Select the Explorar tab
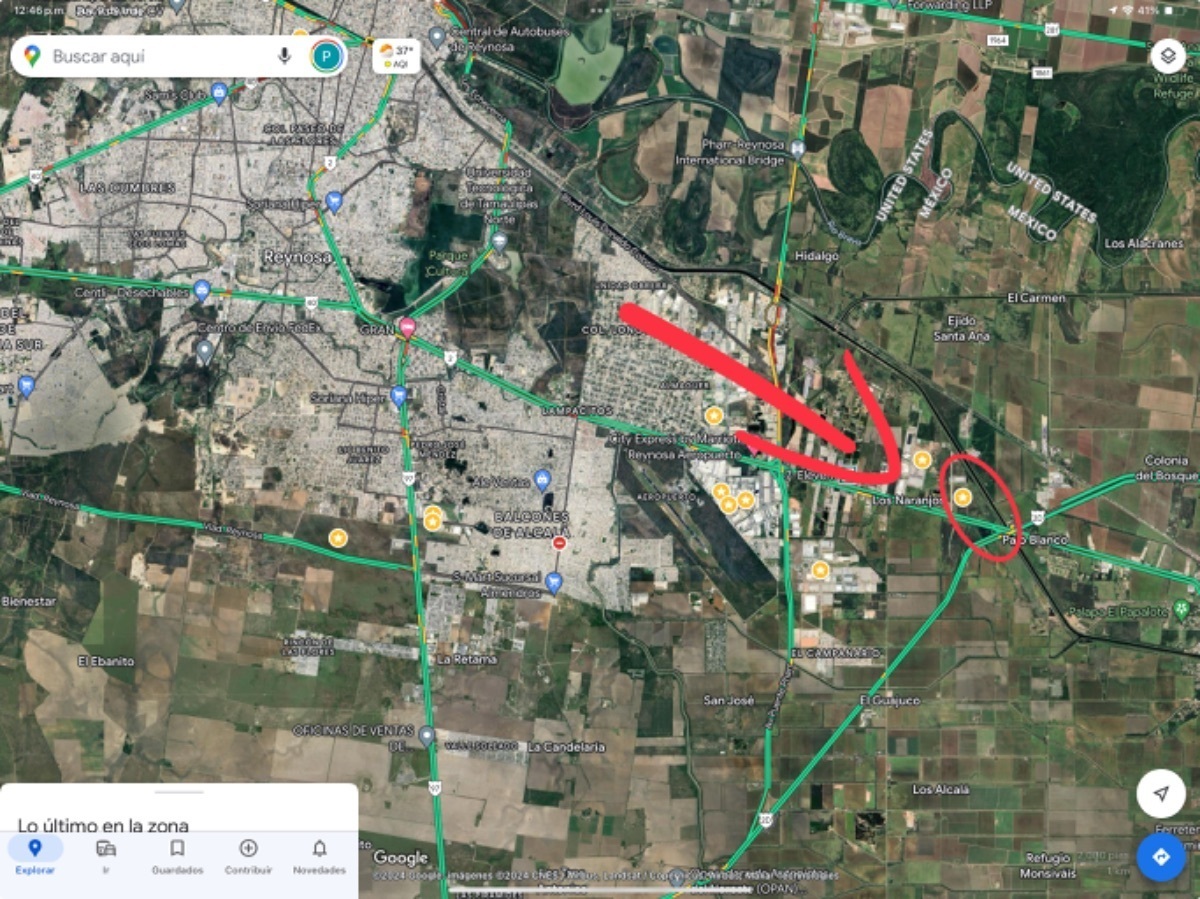Screen dimensions: 1200x899 tap(35, 856)
